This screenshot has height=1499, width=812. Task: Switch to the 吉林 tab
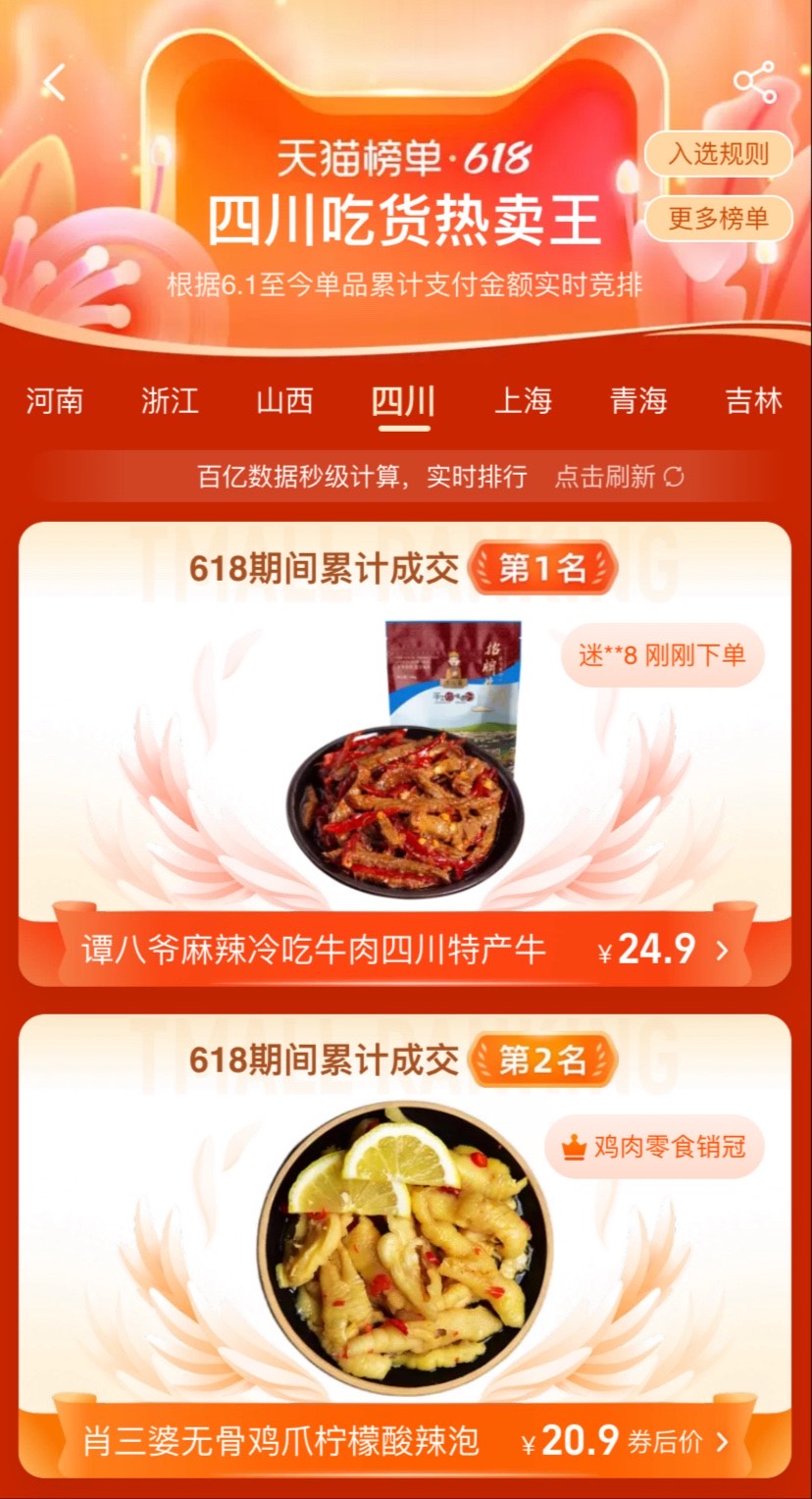[x=754, y=400]
